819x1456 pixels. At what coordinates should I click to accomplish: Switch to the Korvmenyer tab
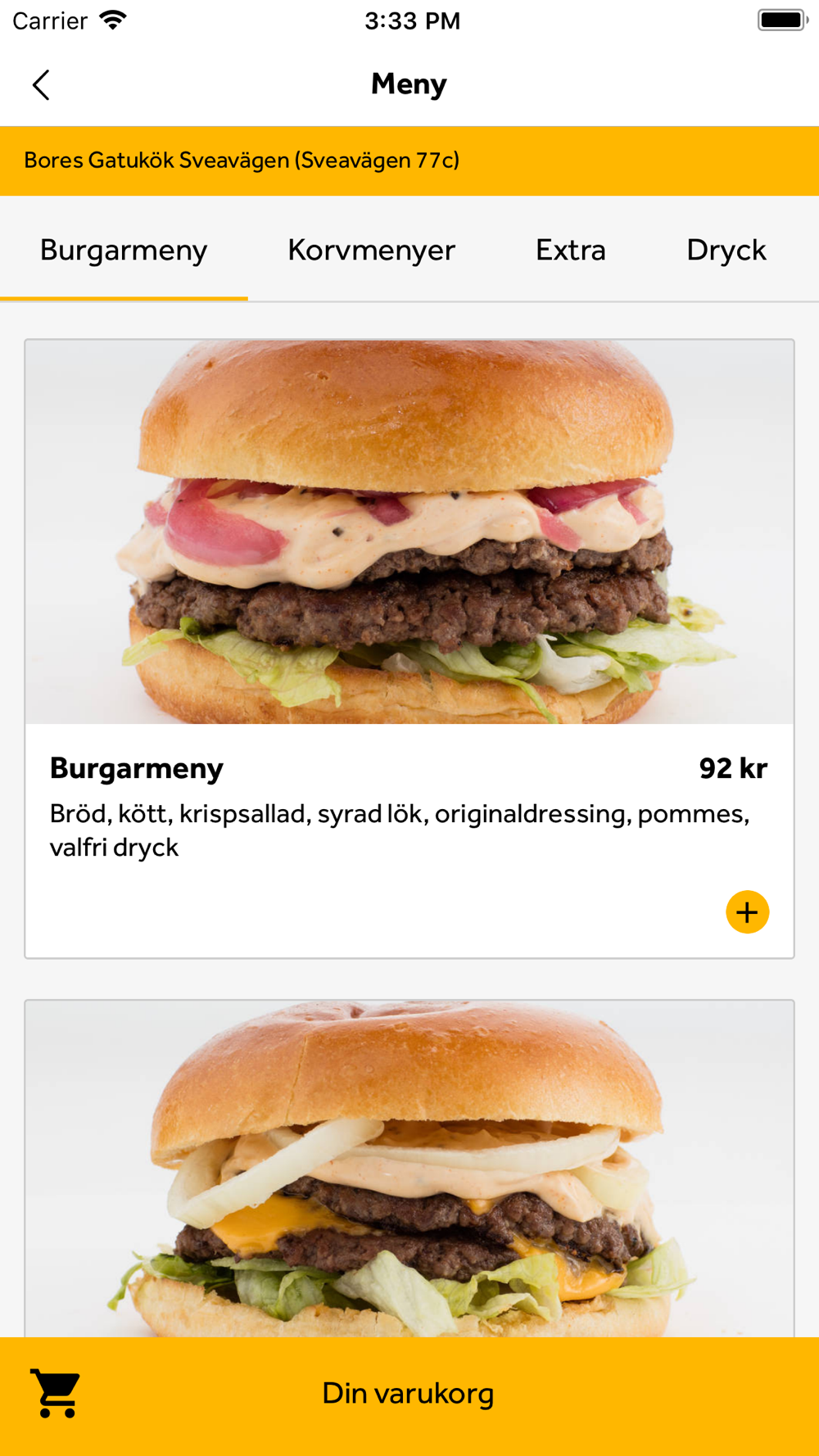point(371,250)
